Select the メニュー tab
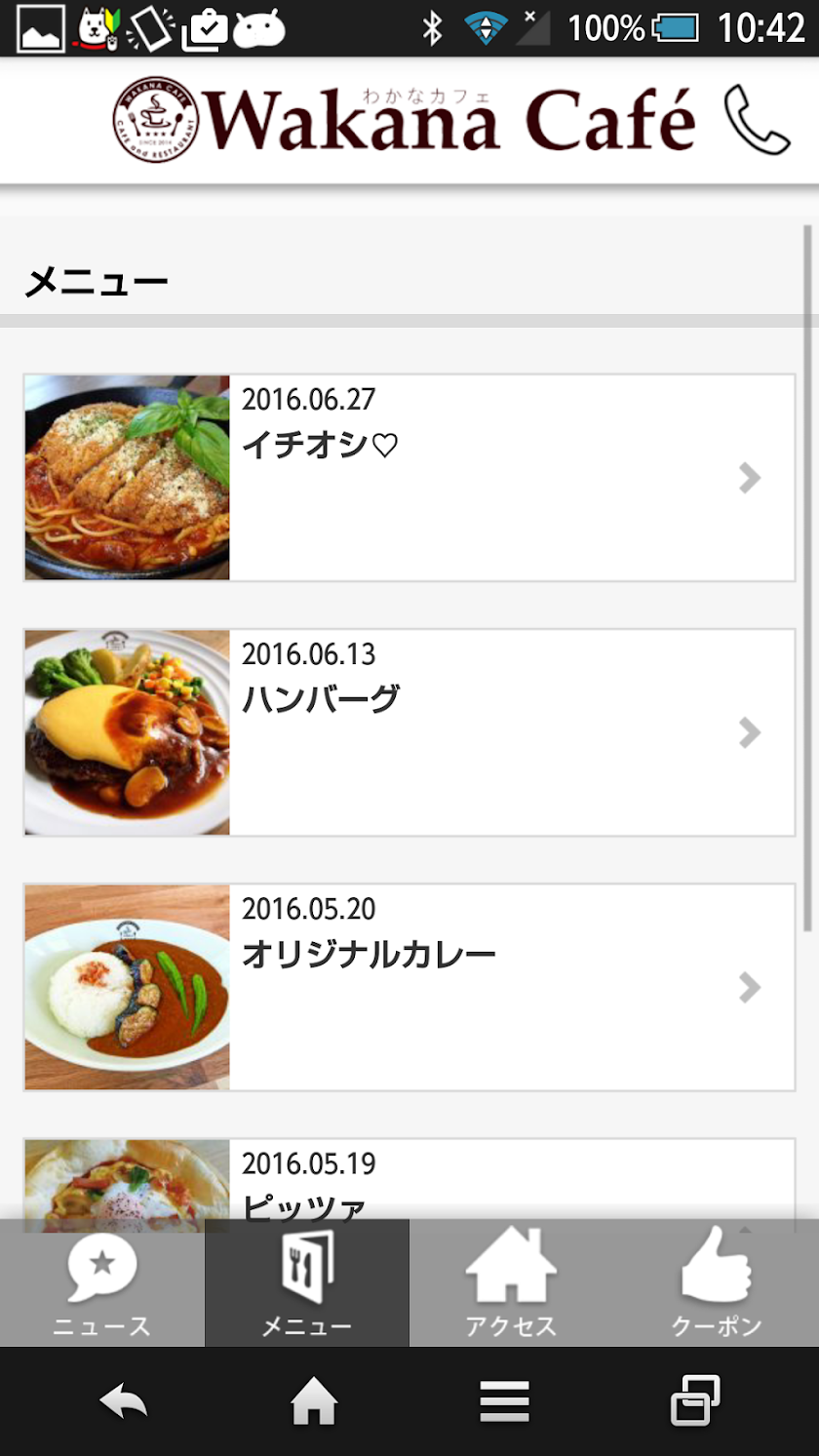The image size is (819, 1456). (307, 1283)
